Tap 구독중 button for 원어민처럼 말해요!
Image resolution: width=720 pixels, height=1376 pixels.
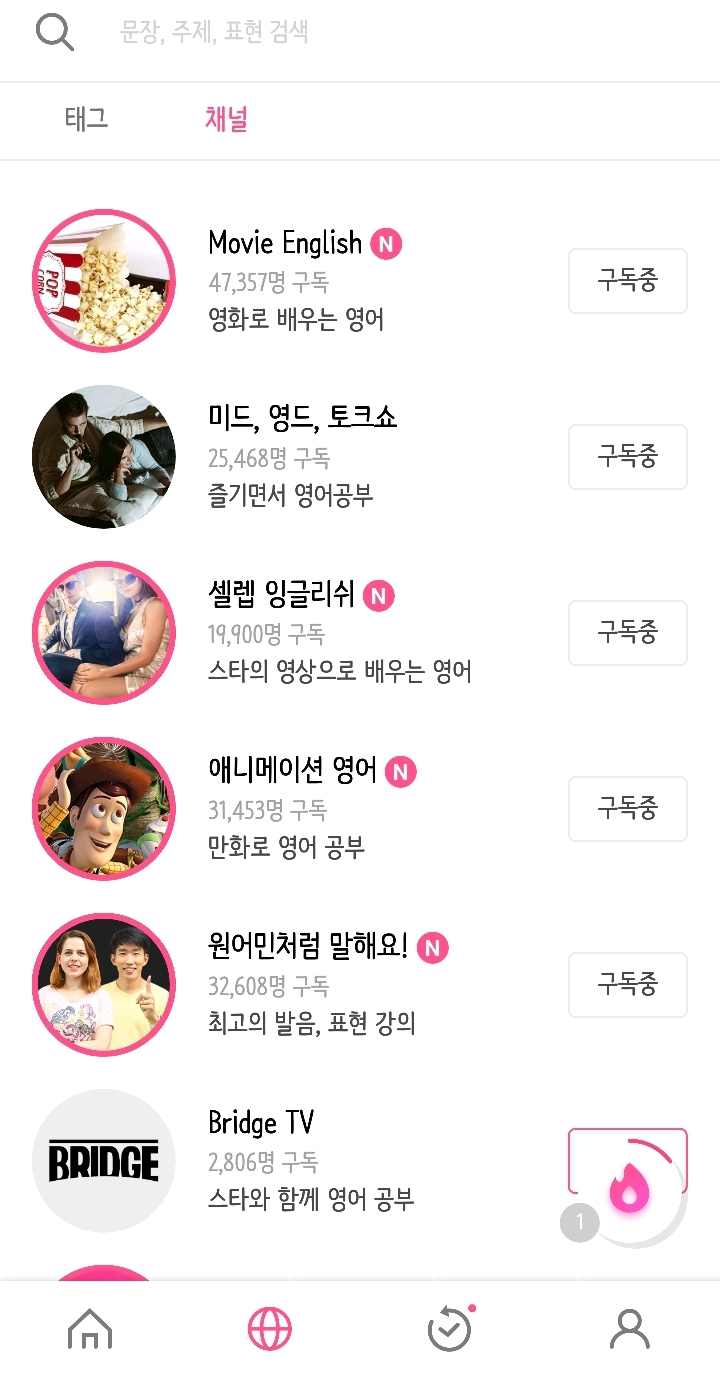point(627,985)
